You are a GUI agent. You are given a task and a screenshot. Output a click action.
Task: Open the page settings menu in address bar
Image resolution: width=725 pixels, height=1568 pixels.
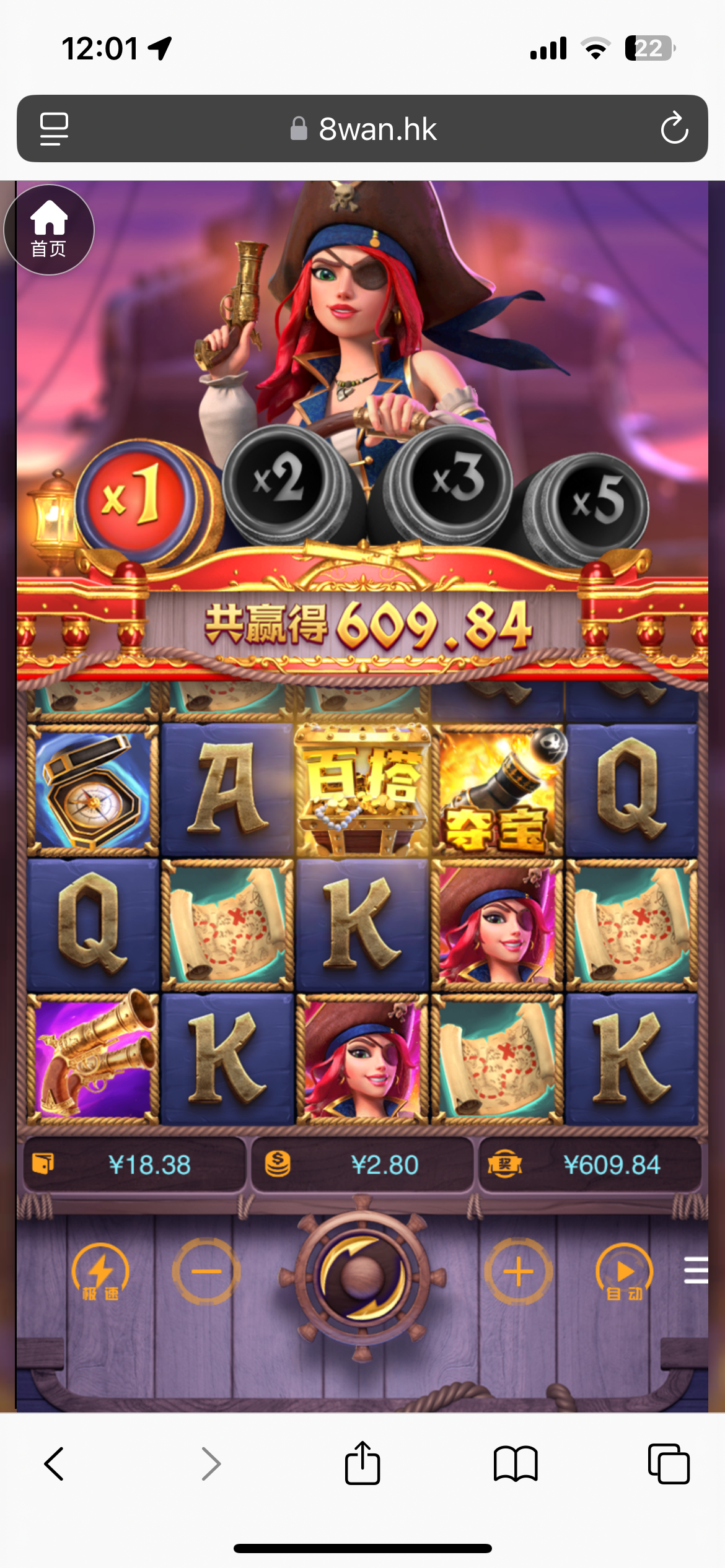(55, 129)
